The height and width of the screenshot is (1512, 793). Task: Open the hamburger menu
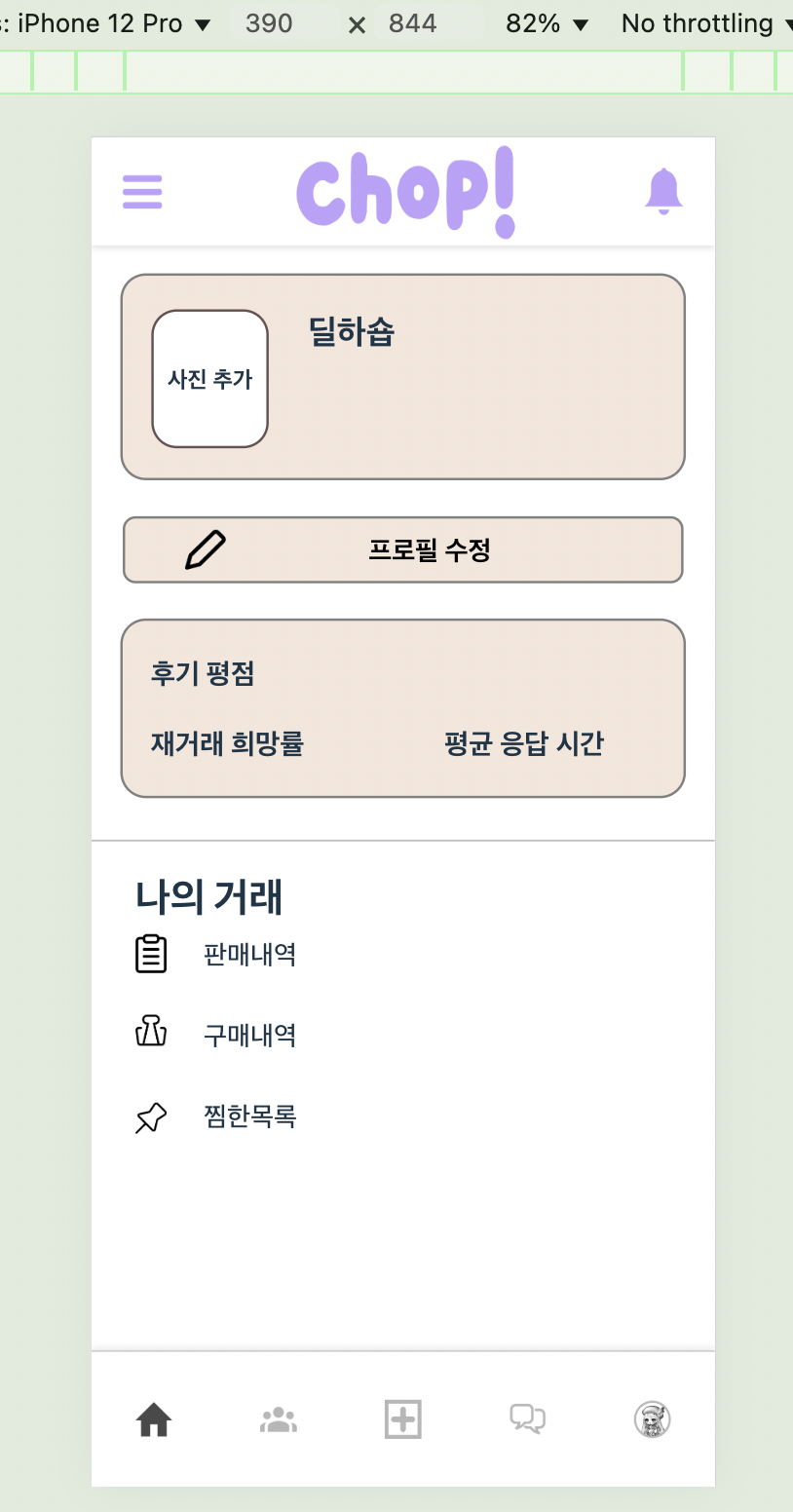142,192
